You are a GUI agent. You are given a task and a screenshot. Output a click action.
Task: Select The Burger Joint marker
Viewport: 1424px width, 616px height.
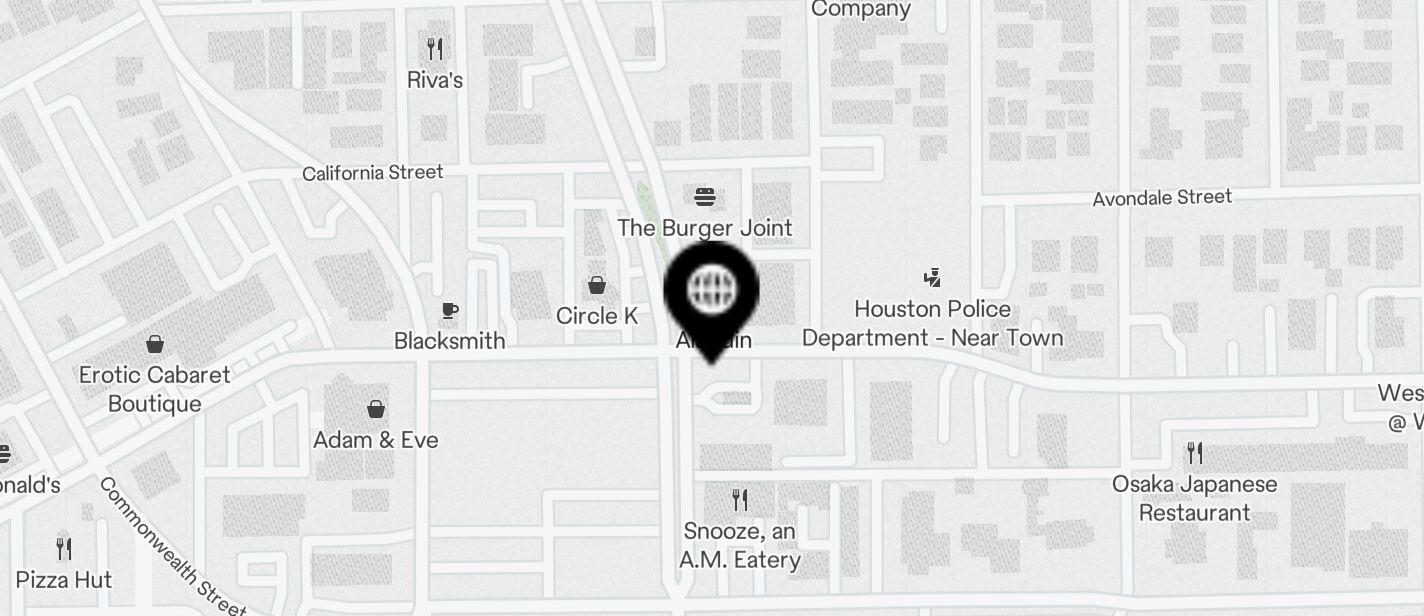[706, 197]
